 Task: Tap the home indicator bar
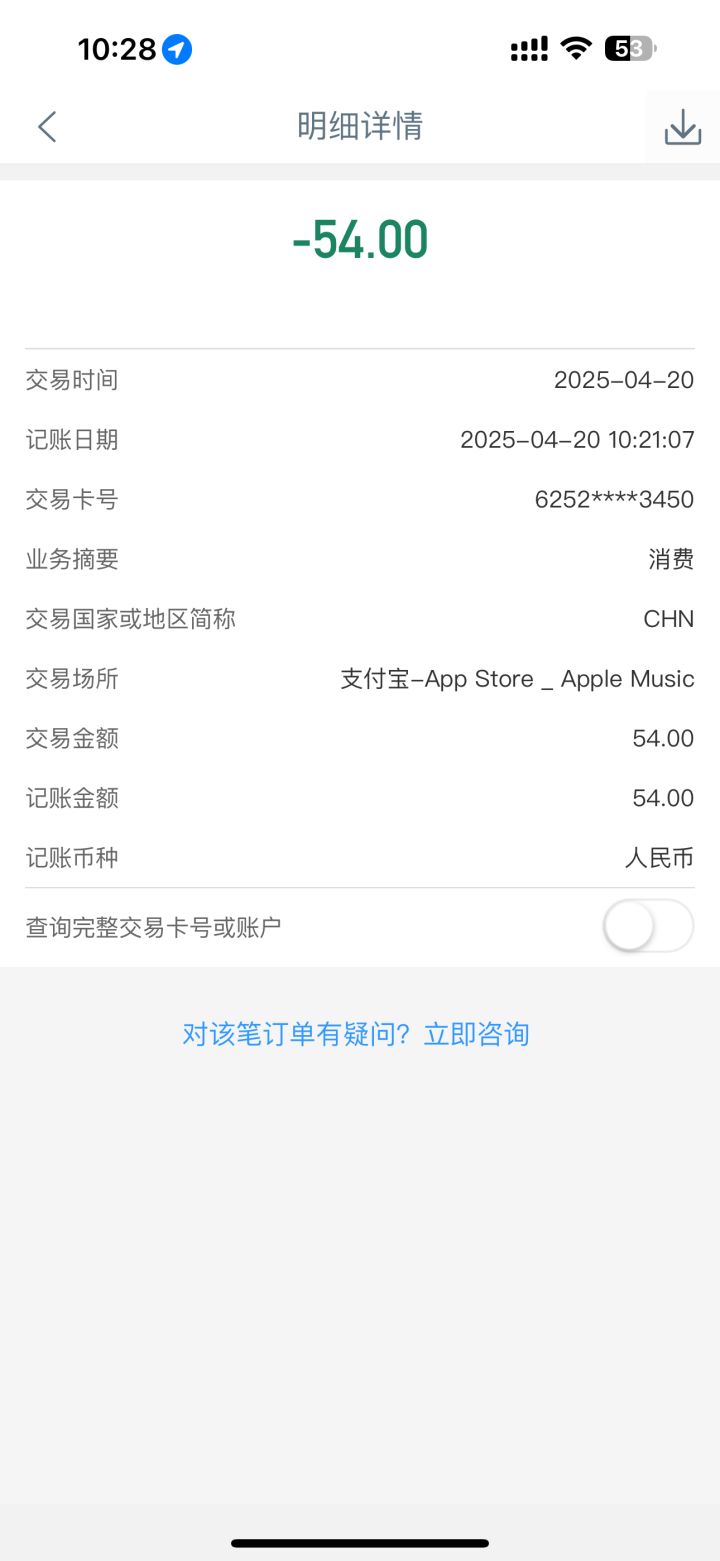(360, 1543)
